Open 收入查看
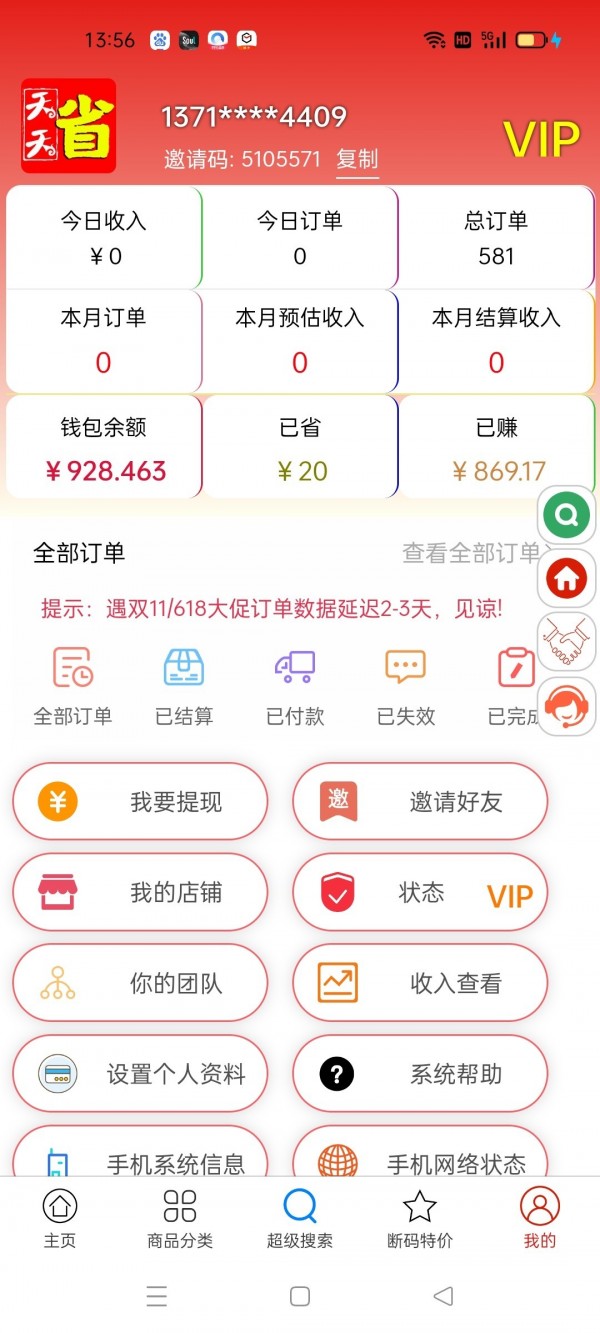Screen dimensions: 600x1333 [x=420, y=983]
